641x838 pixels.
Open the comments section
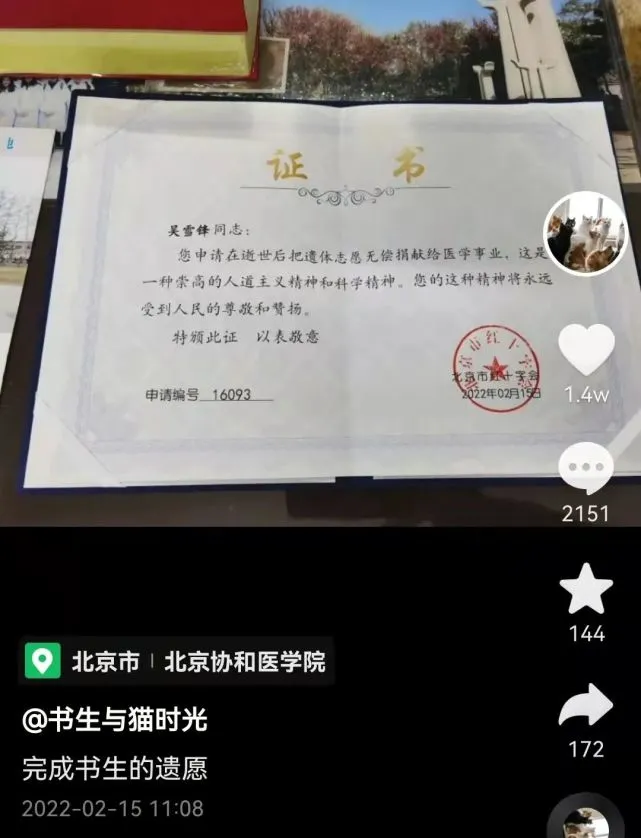coord(586,468)
